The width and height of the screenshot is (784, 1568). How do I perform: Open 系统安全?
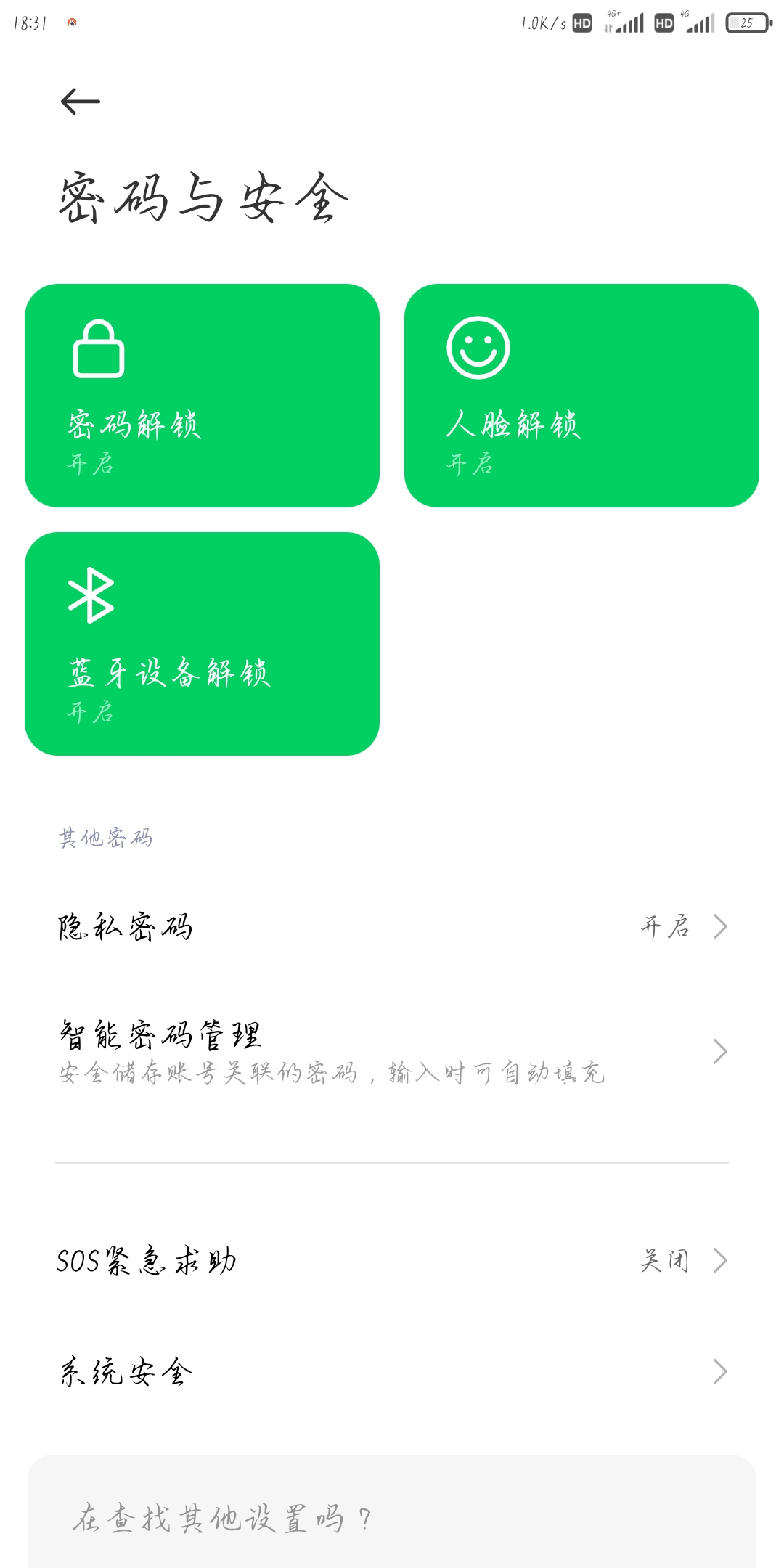click(392, 1372)
